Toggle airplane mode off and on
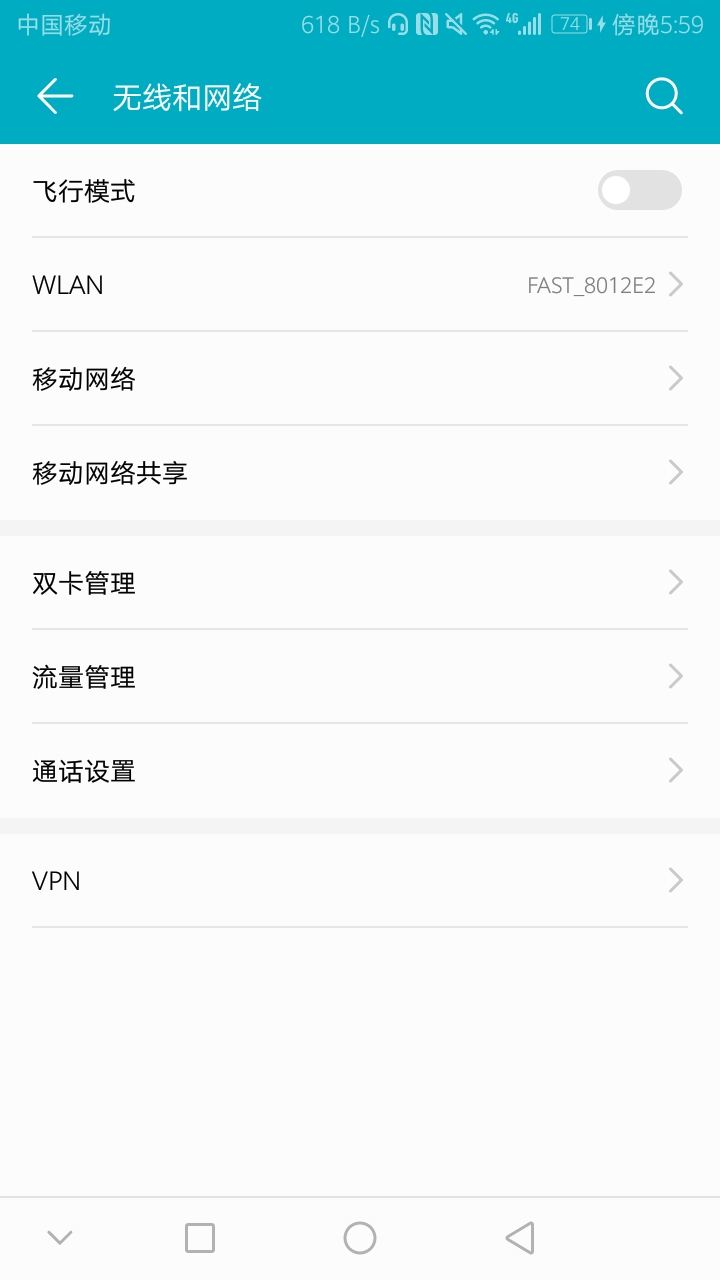 coord(639,190)
